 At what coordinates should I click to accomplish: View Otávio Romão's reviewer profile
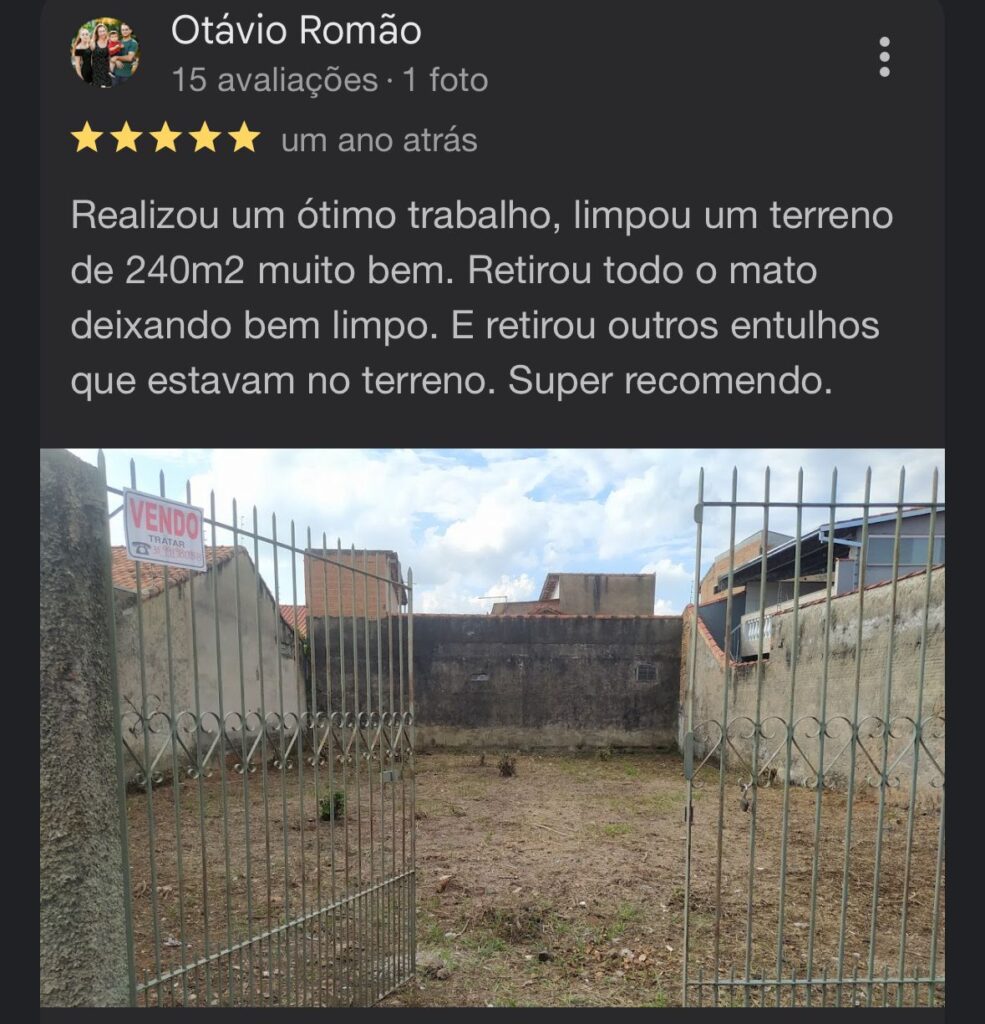point(296,31)
